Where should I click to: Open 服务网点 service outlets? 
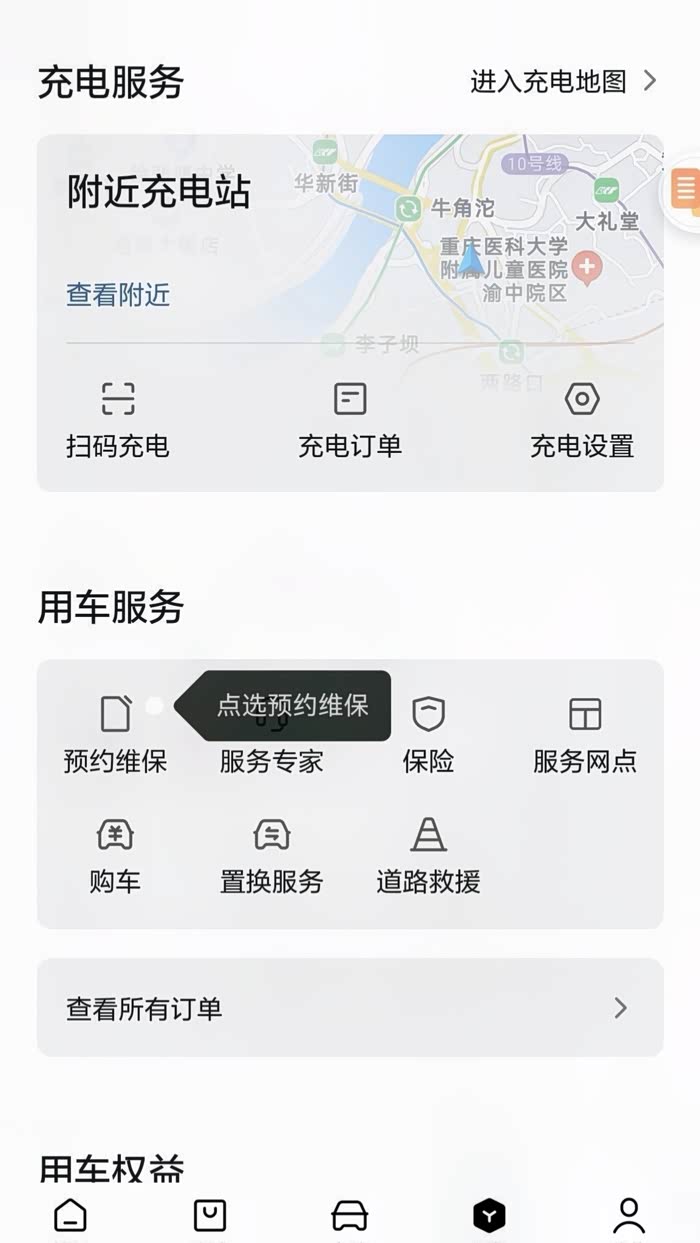click(585, 736)
